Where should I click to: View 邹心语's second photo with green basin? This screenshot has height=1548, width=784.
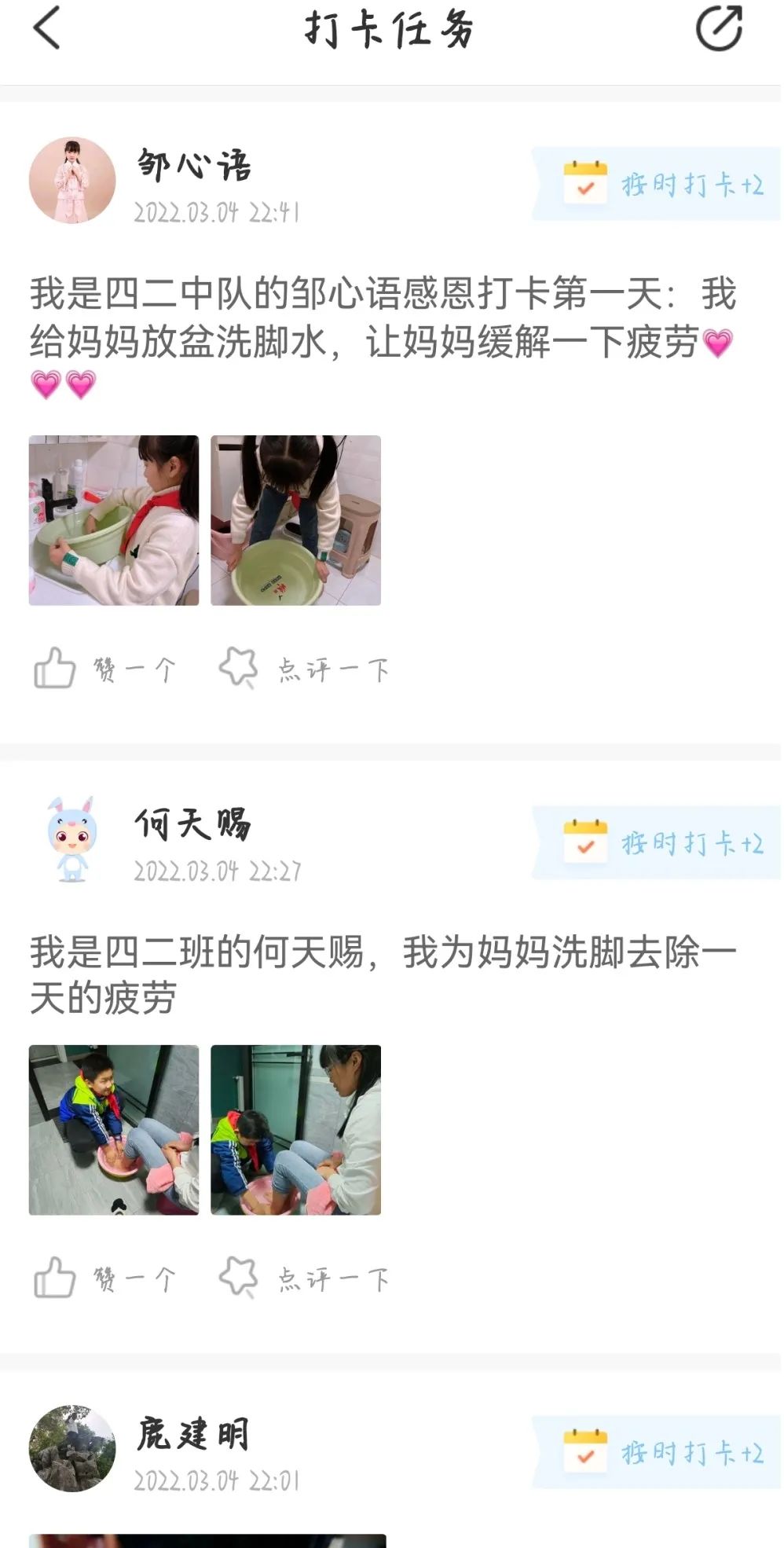pyautogui.click(x=295, y=520)
